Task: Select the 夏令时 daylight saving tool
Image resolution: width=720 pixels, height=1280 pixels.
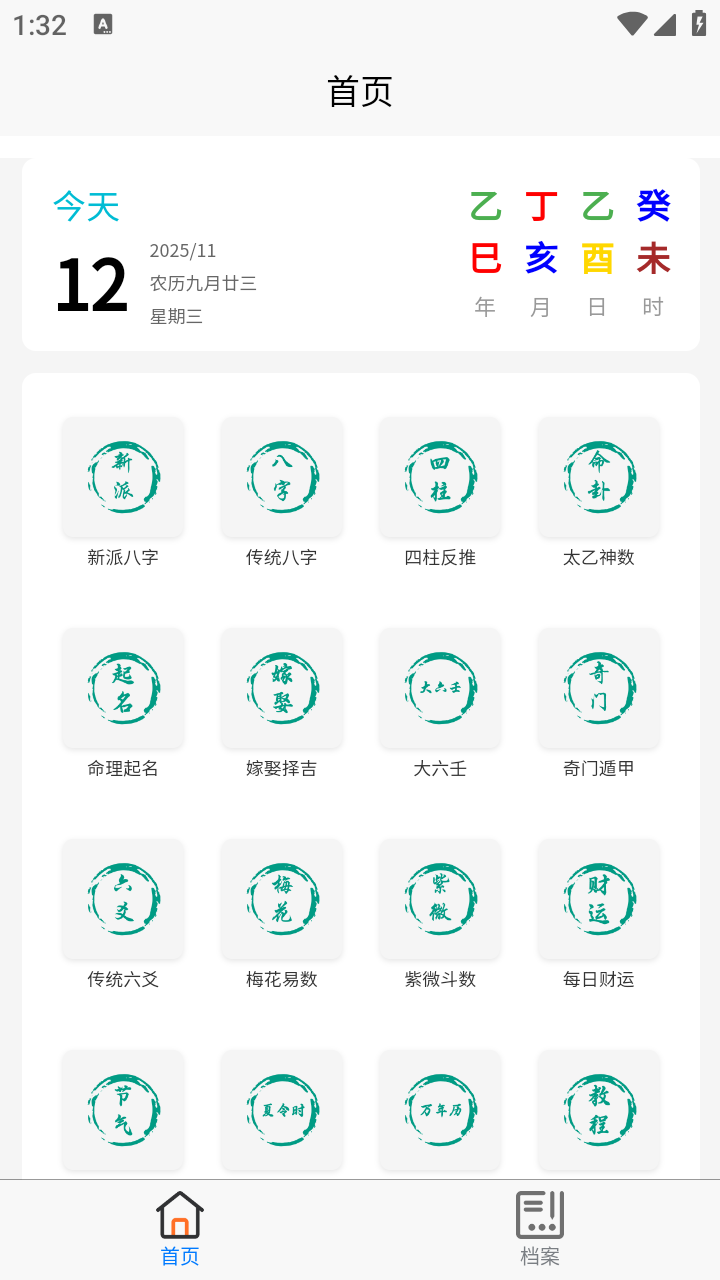Action: (x=281, y=1110)
